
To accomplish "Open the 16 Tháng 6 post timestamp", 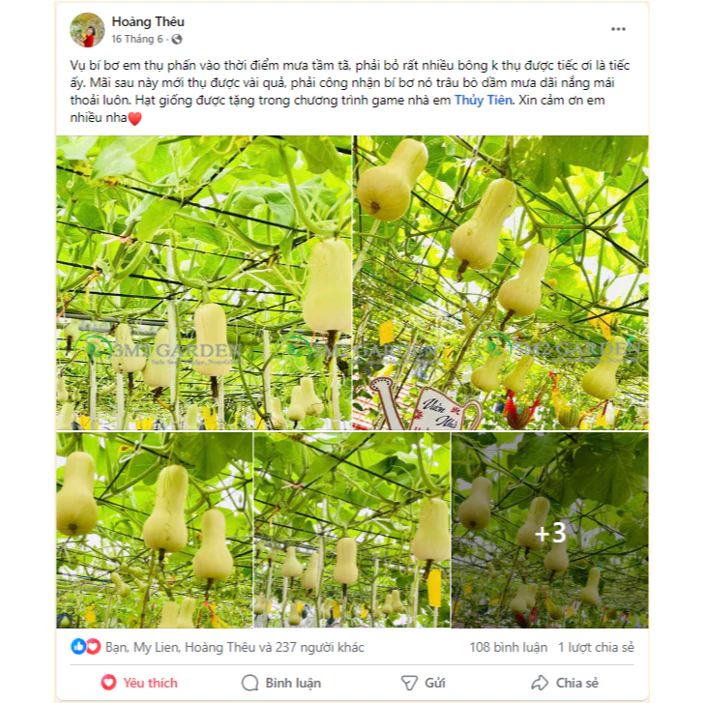I will (x=137, y=39).
